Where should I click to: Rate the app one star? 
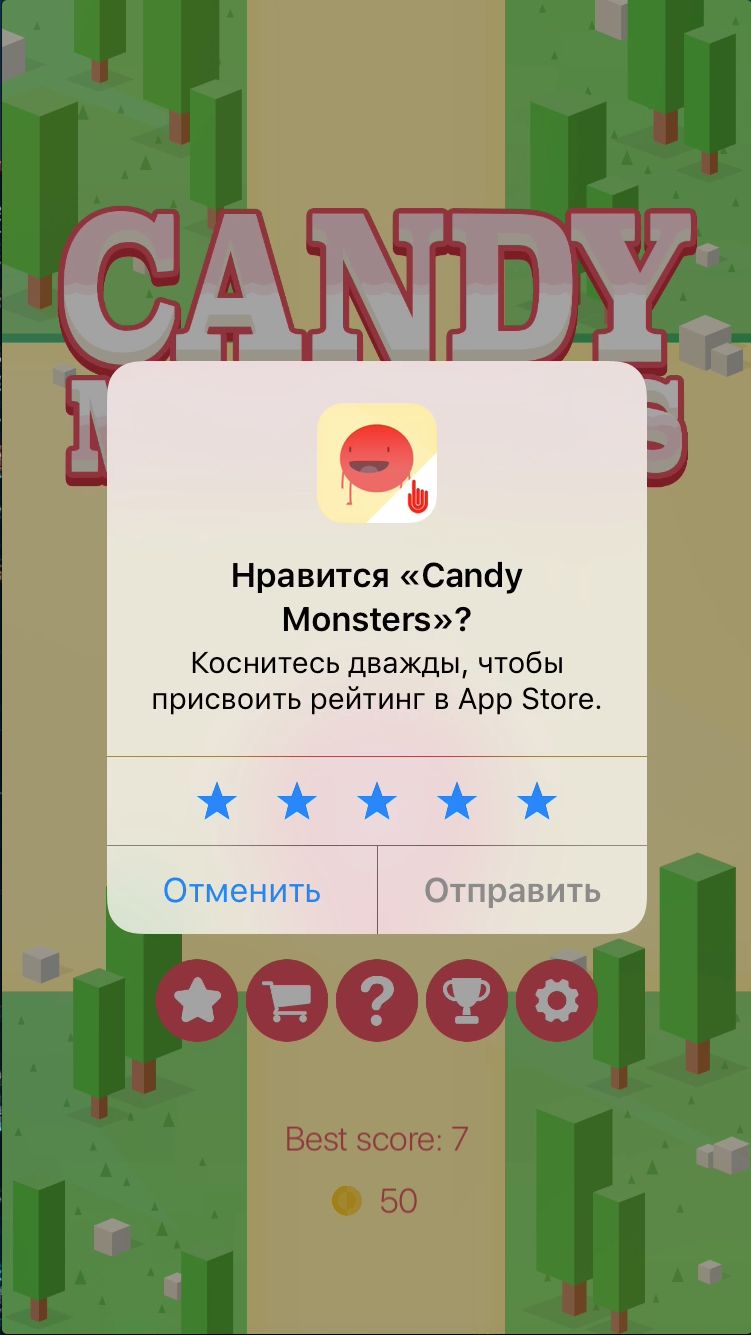pos(217,802)
